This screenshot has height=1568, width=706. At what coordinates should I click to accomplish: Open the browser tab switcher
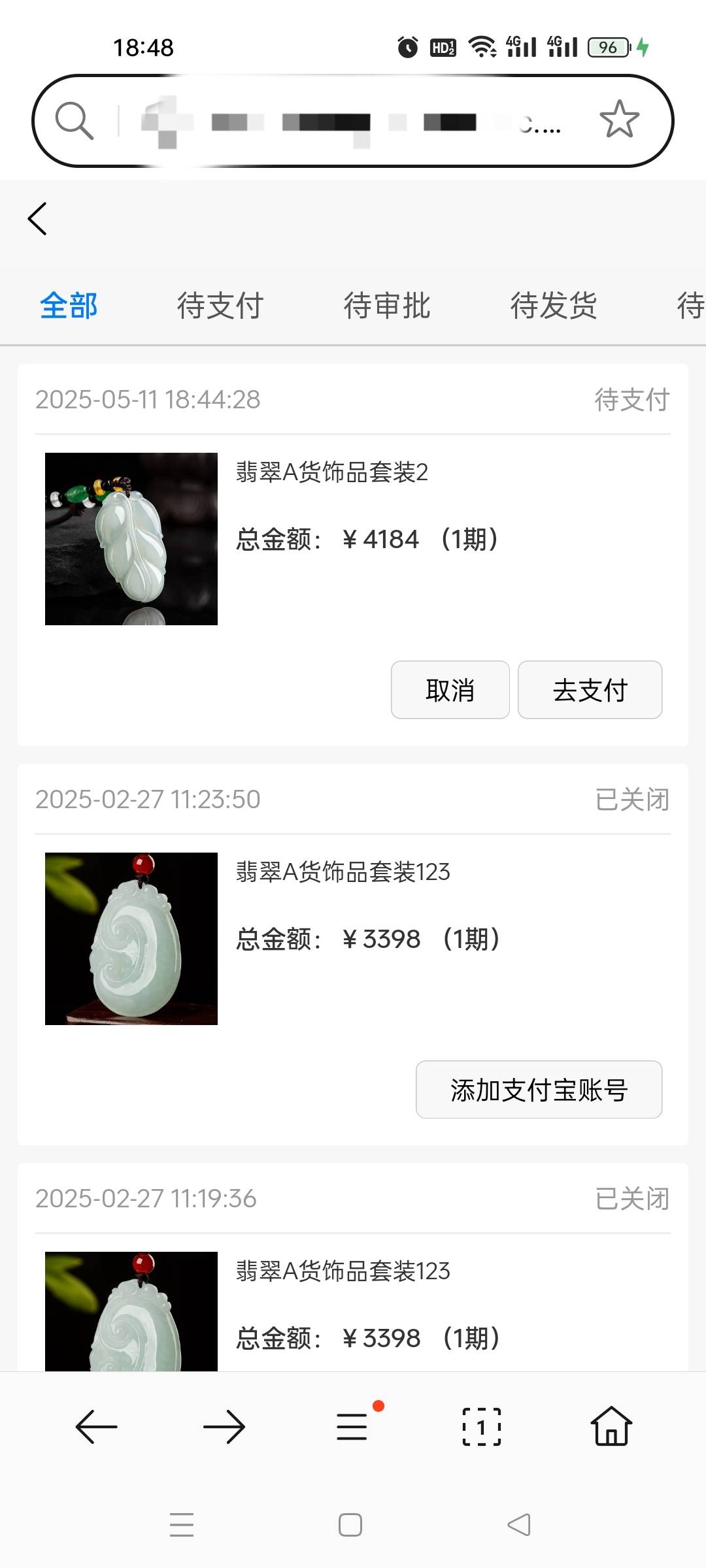pyautogui.click(x=482, y=1427)
